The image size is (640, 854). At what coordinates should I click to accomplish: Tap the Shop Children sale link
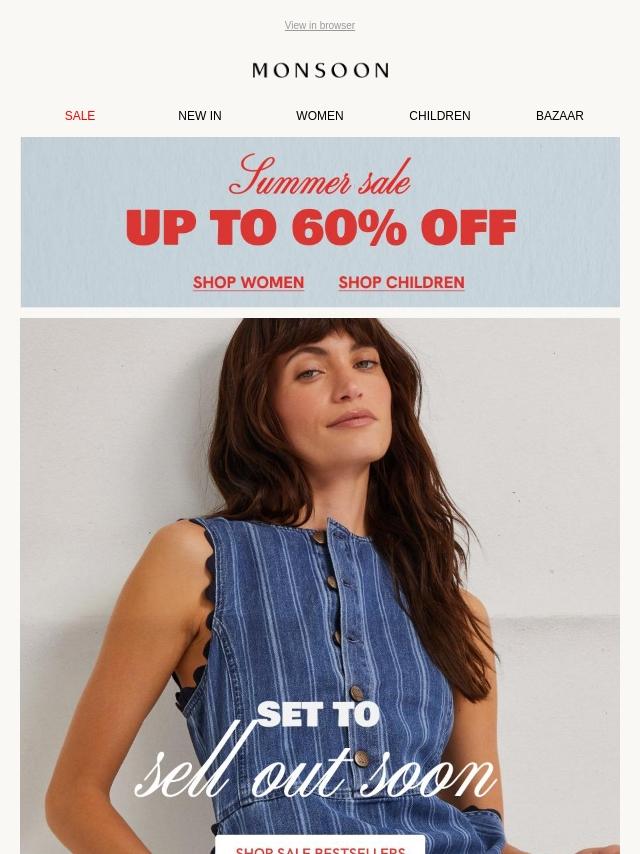coord(401,283)
